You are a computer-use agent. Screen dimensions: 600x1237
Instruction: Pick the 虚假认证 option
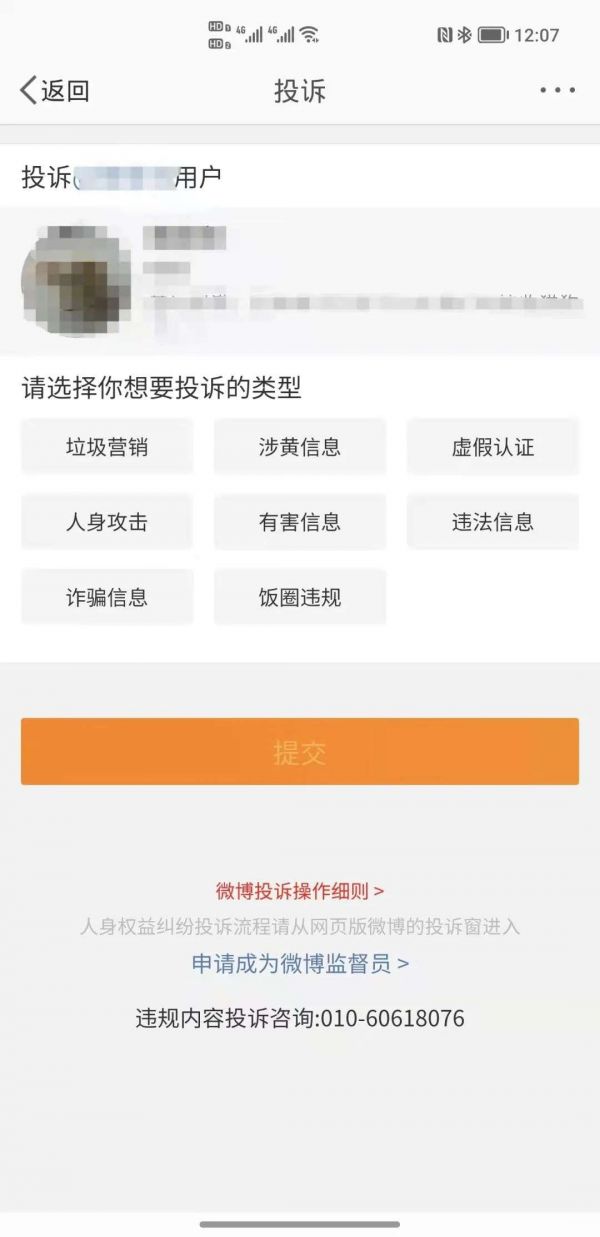(x=492, y=447)
